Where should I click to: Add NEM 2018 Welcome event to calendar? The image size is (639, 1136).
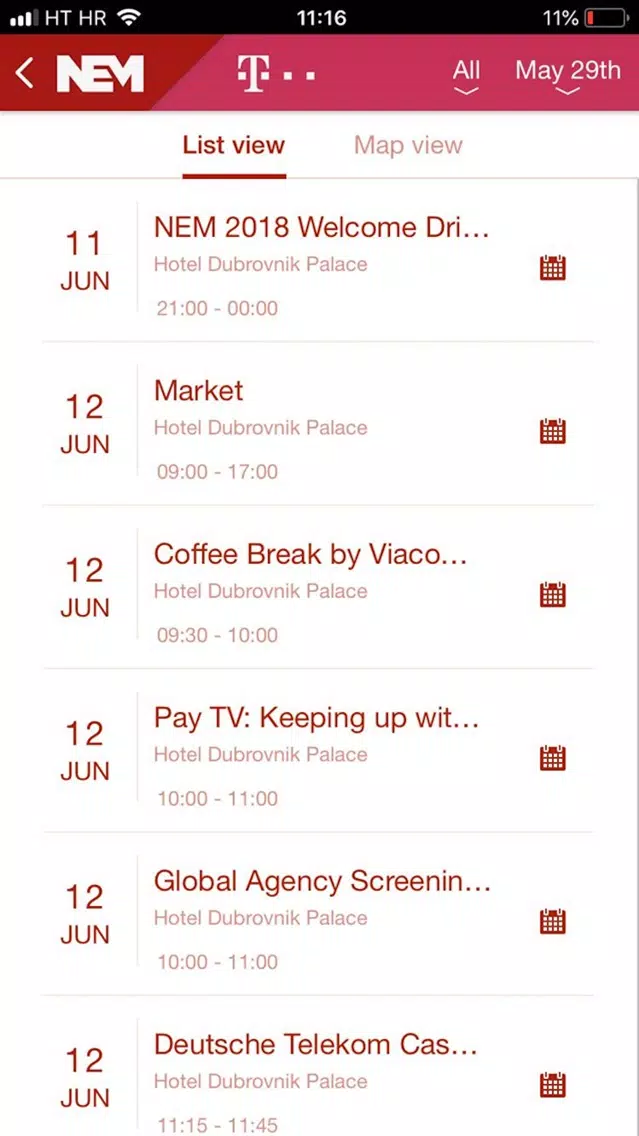[x=553, y=268]
